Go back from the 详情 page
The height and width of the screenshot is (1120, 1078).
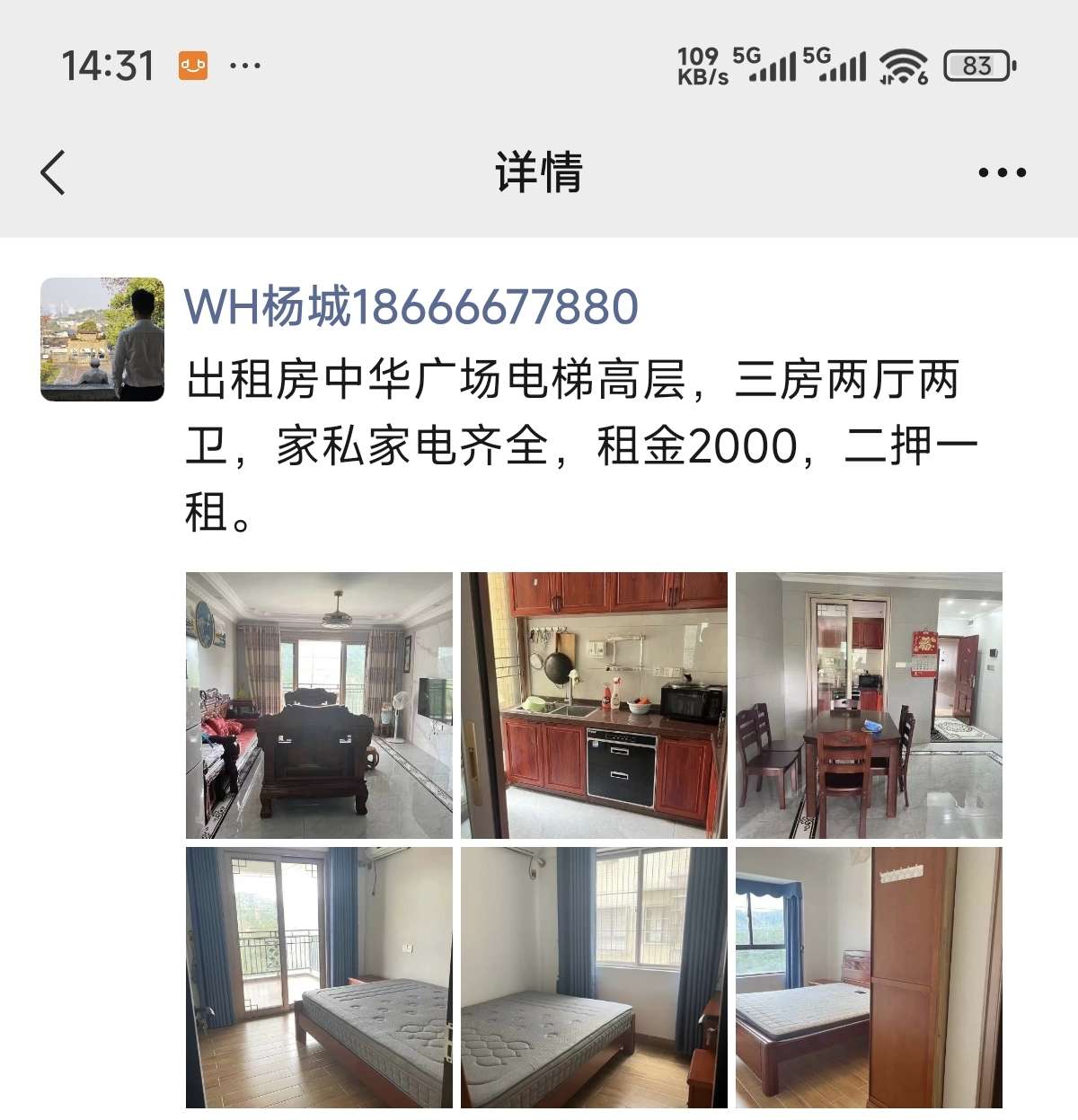pos(54,172)
